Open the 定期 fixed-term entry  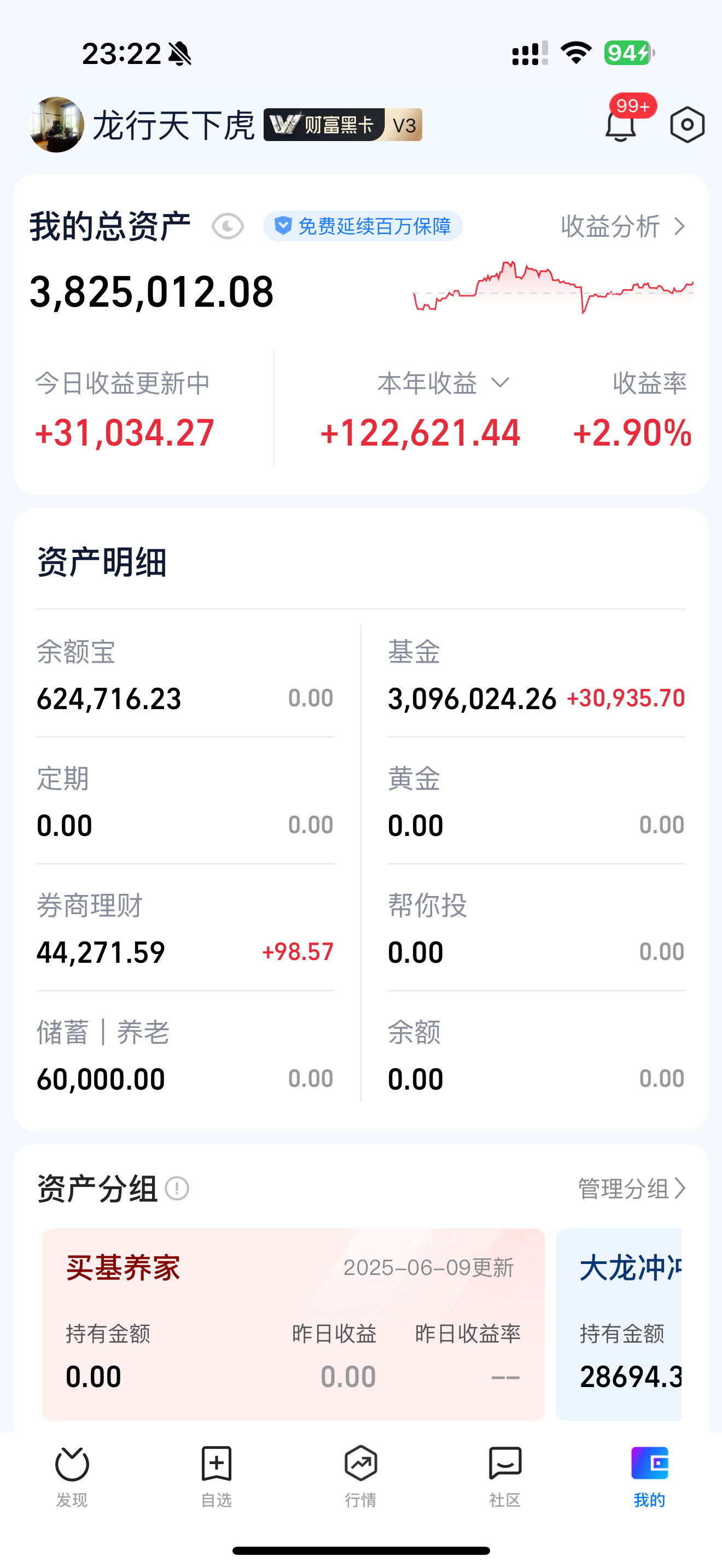[x=185, y=802]
